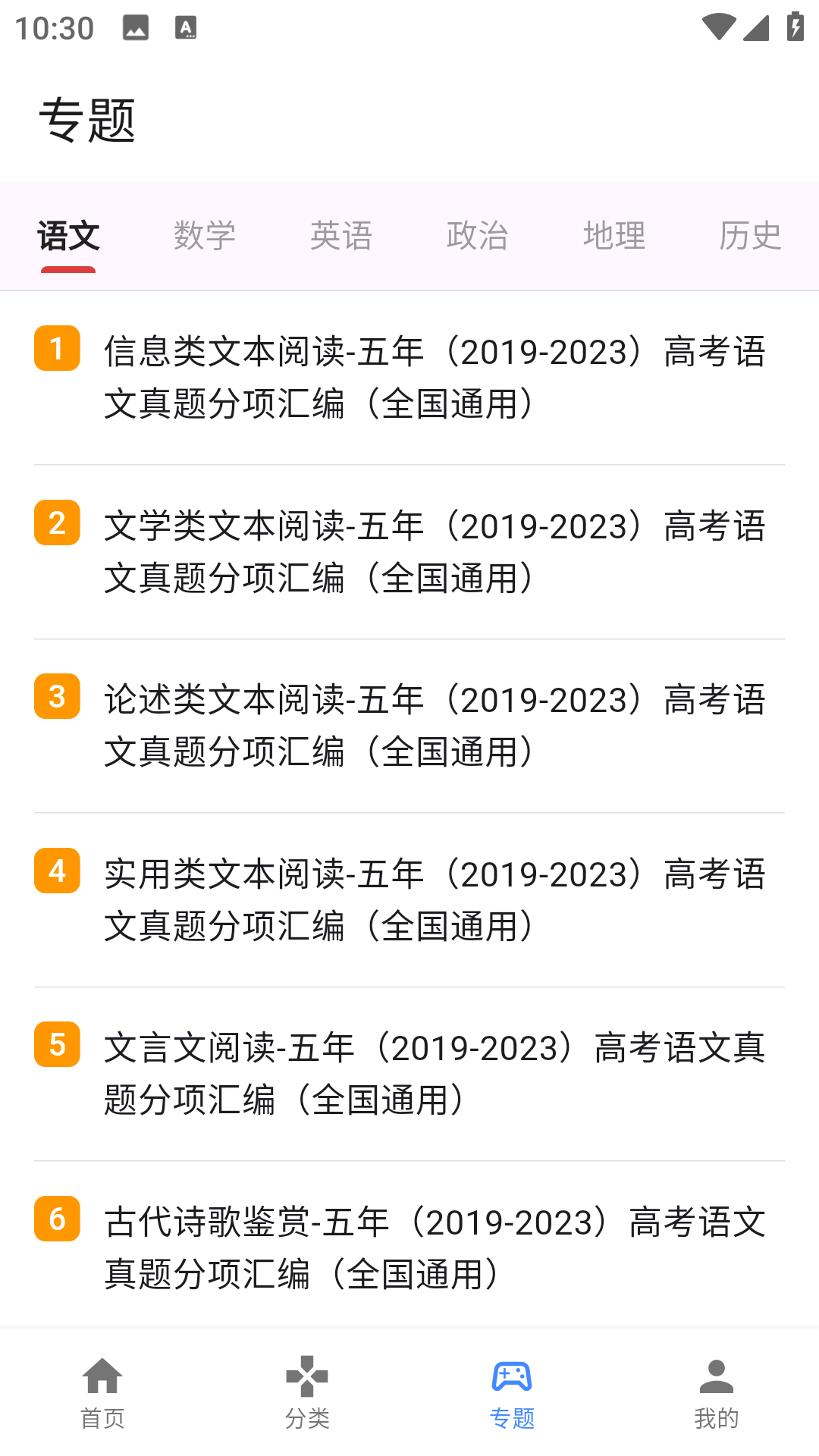Switch to the 分类 categories tab
The width and height of the screenshot is (819, 1456).
click(x=307, y=1392)
